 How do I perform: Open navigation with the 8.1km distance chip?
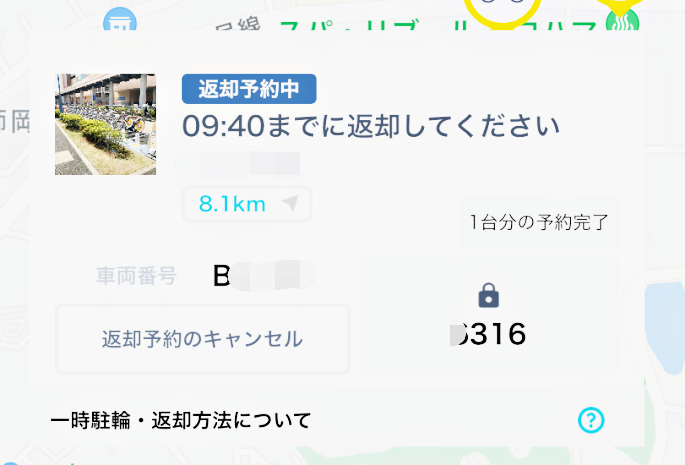pyautogui.click(x=247, y=205)
